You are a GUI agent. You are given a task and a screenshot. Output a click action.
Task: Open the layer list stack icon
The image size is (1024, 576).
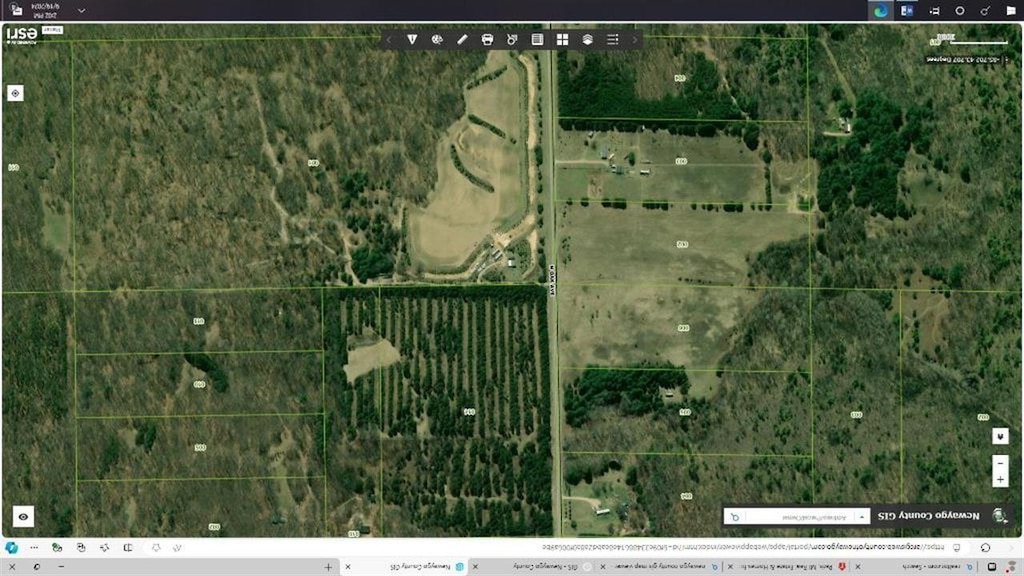[x=588, y=40]
